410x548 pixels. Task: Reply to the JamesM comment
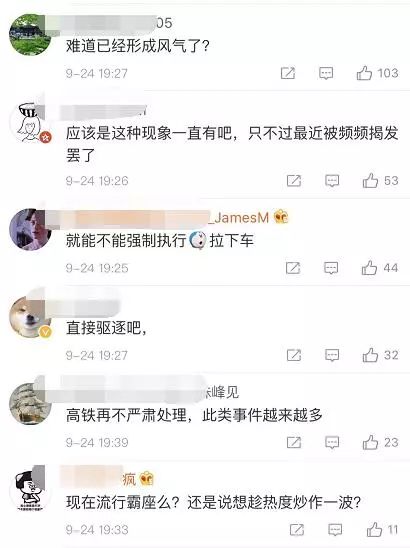(x=331, y=268)
